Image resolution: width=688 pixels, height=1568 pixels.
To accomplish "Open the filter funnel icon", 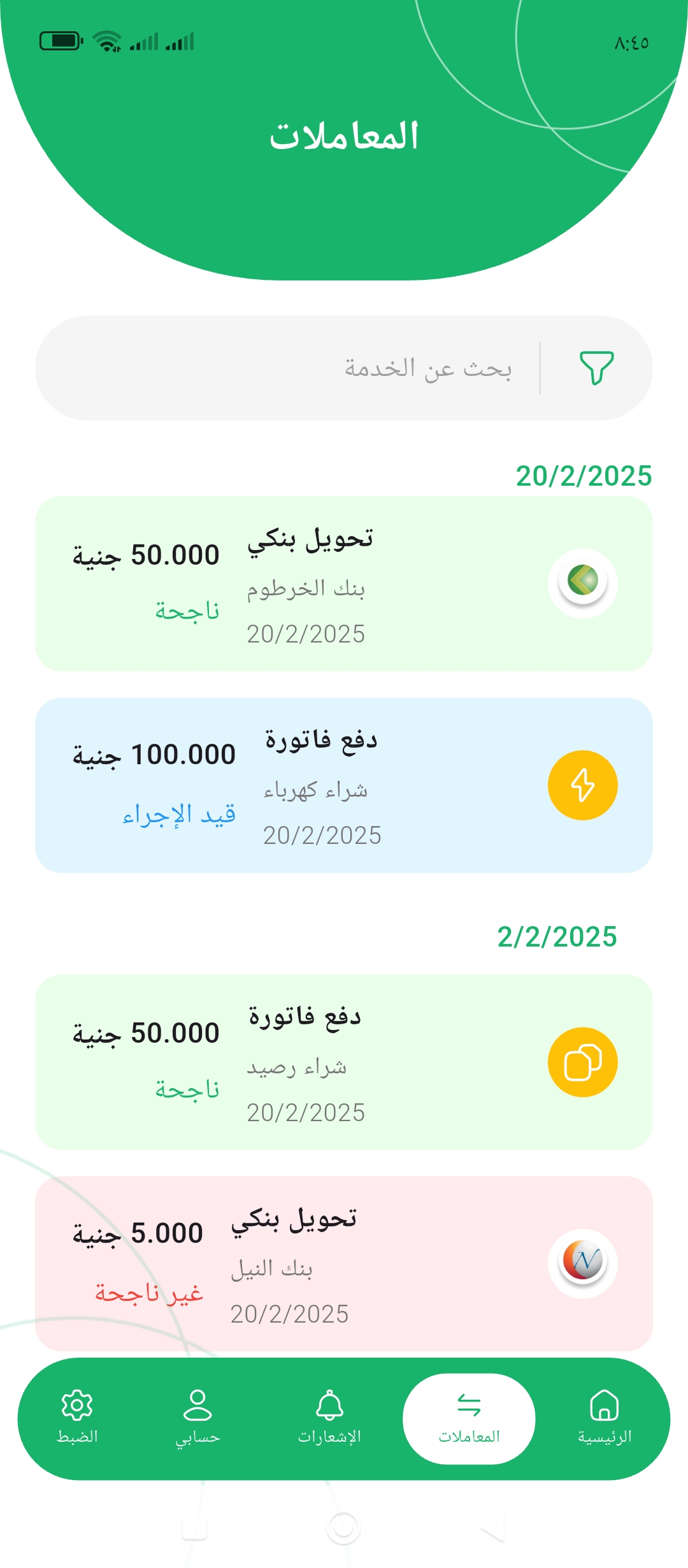I will (x=596, y=368).
